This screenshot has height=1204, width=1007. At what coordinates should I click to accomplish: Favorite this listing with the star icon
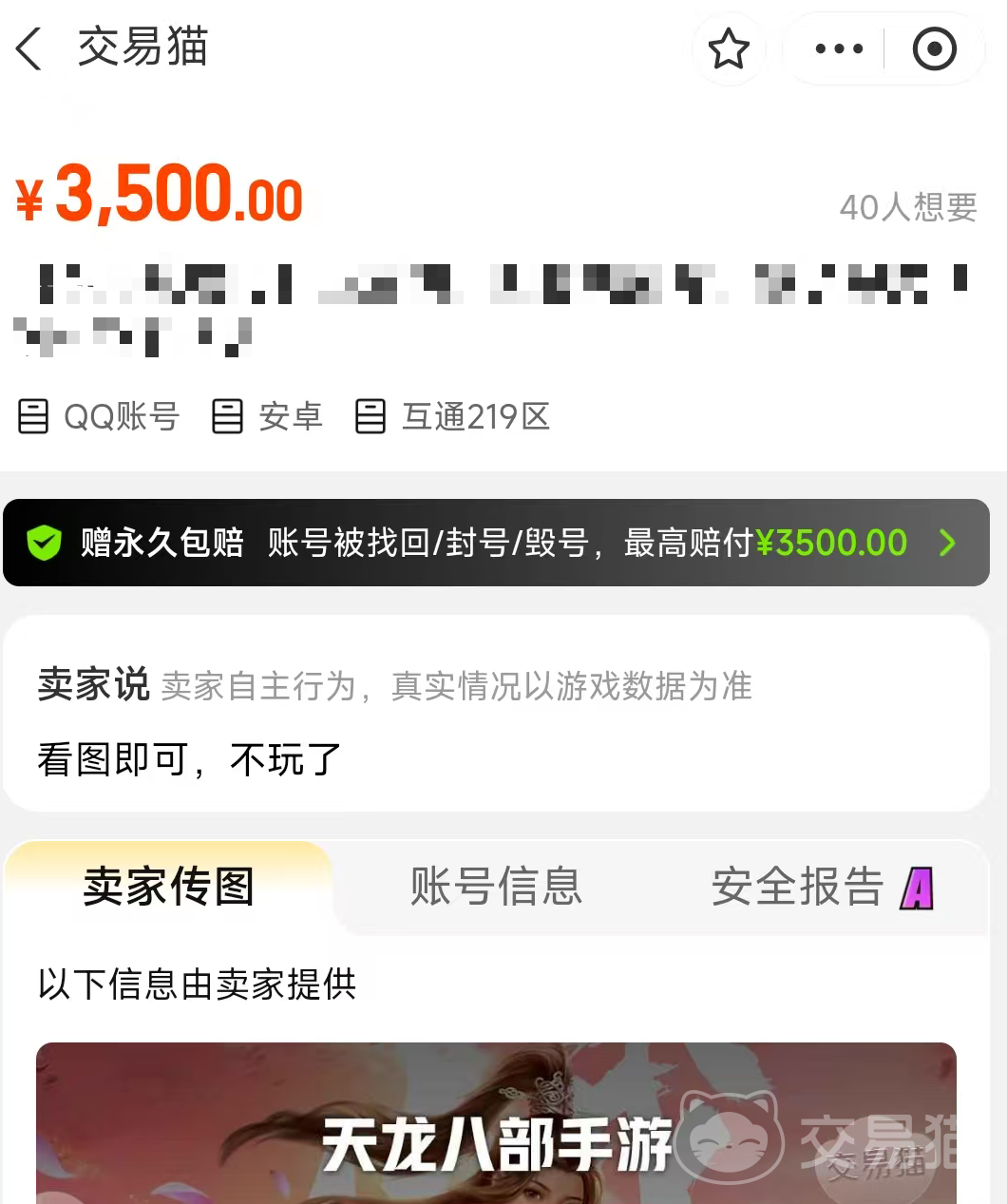pos(729,48)
